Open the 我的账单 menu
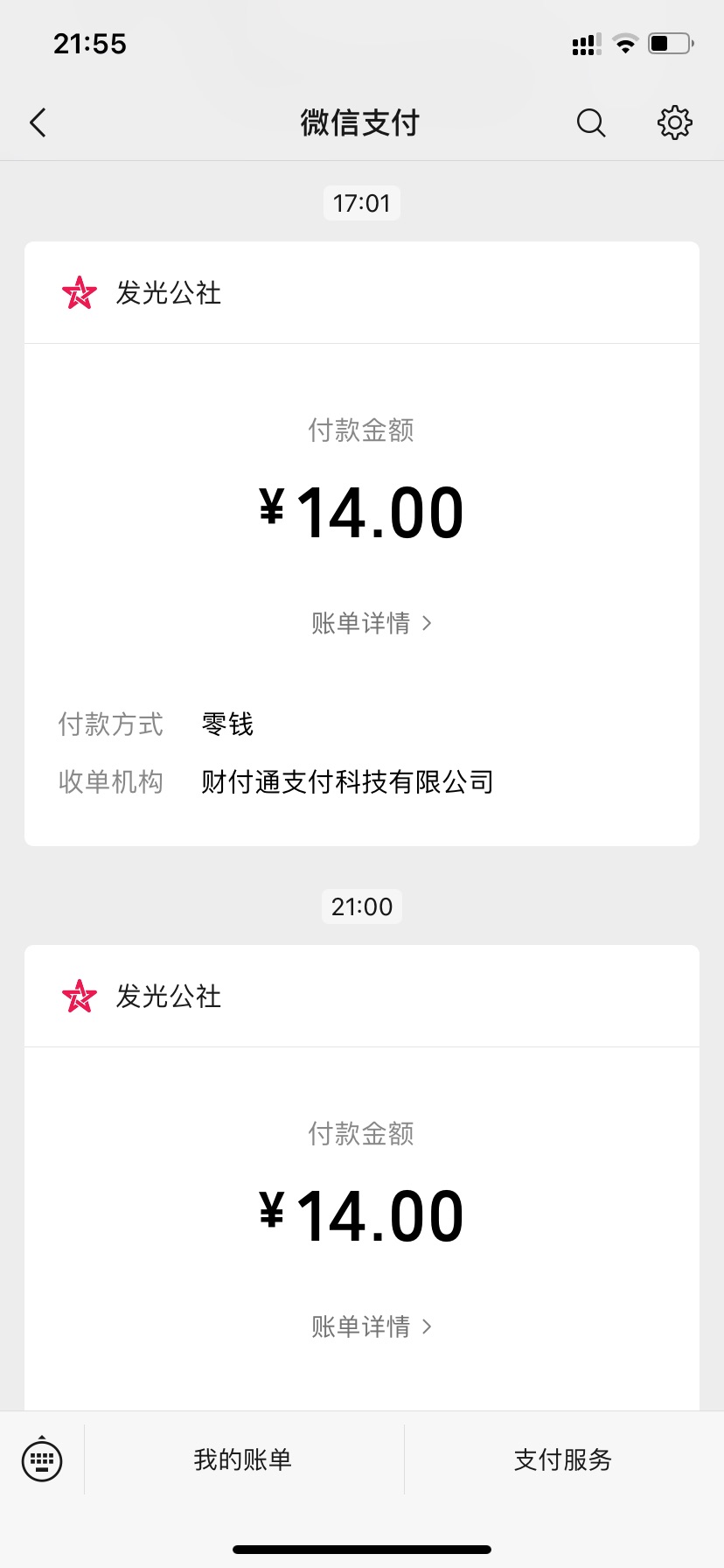The height and width of the screenshot is (1568, 724). [243, 1459]
